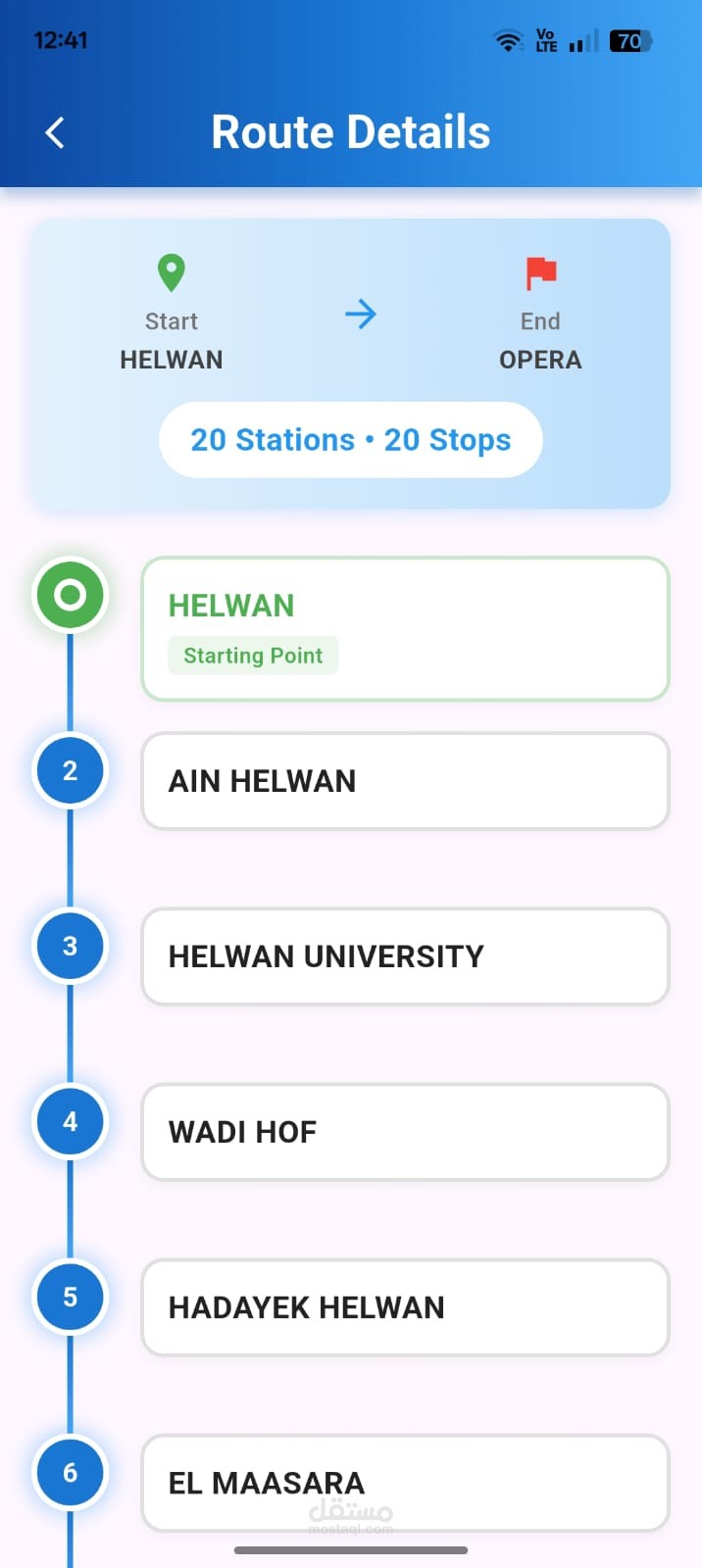View the EL MAASARA station

[x=405, y=1482]
